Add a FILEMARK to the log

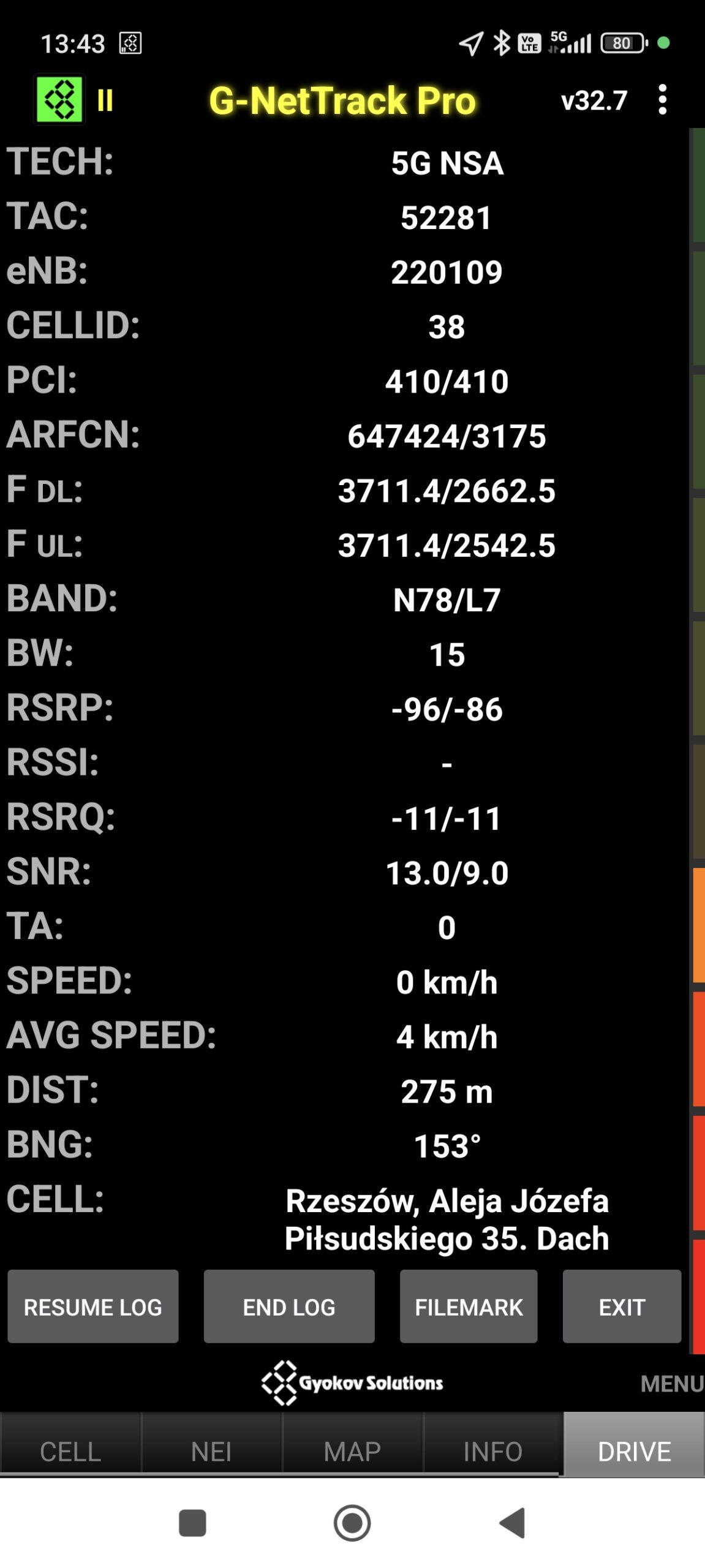(469, 1307)
